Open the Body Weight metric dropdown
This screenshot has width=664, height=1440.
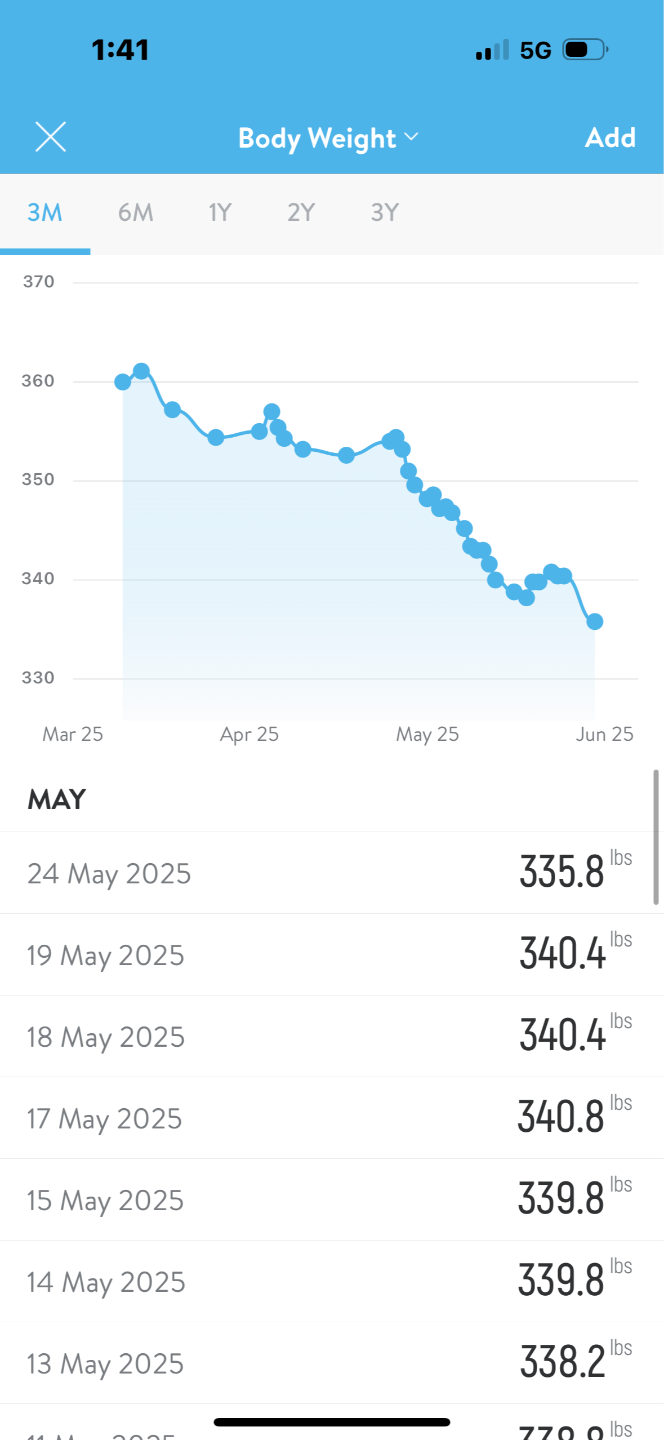[328, 138]
